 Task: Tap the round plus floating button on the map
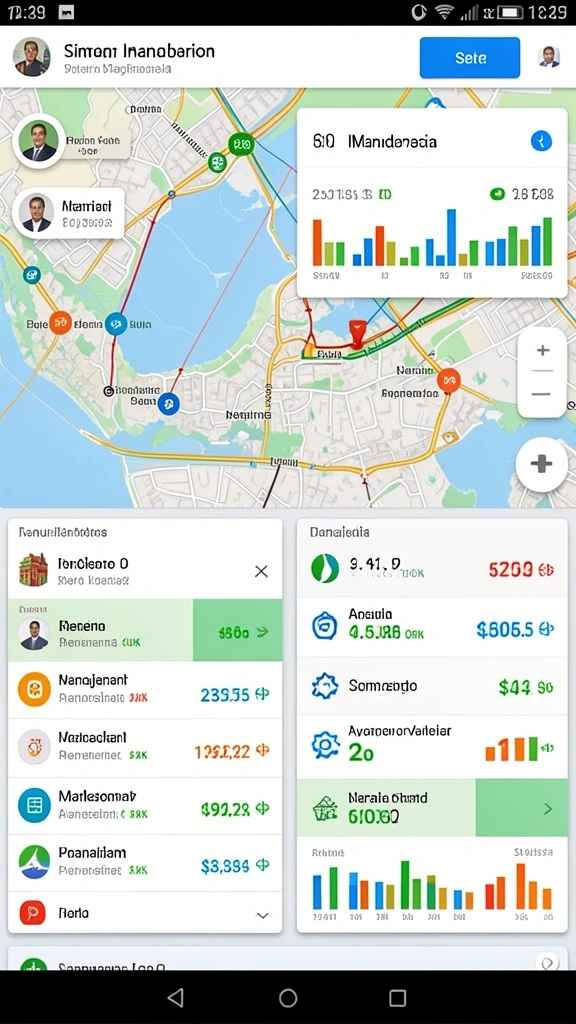pyautogui.click(x=541, y=464)
